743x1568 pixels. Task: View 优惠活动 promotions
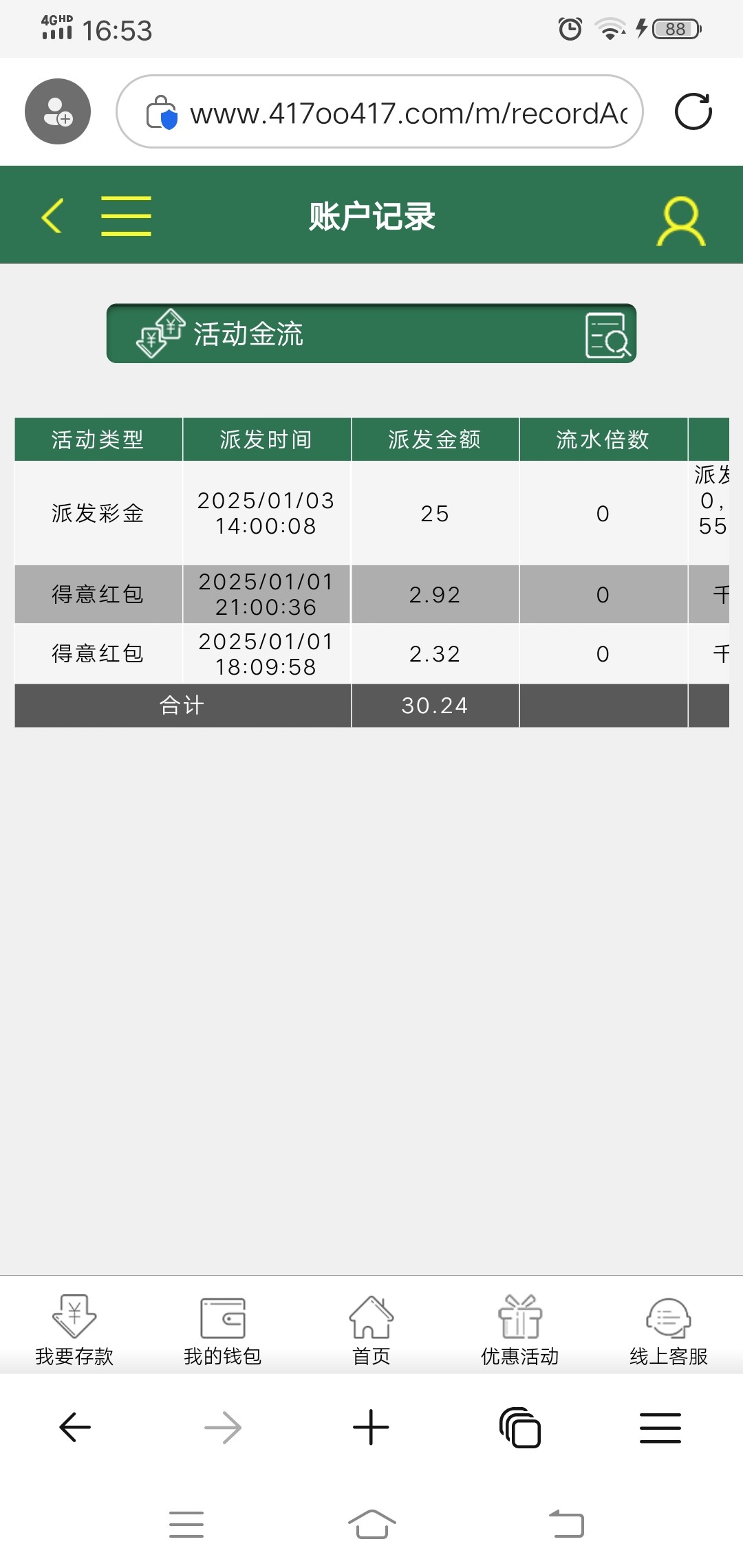coord(520,1330)
